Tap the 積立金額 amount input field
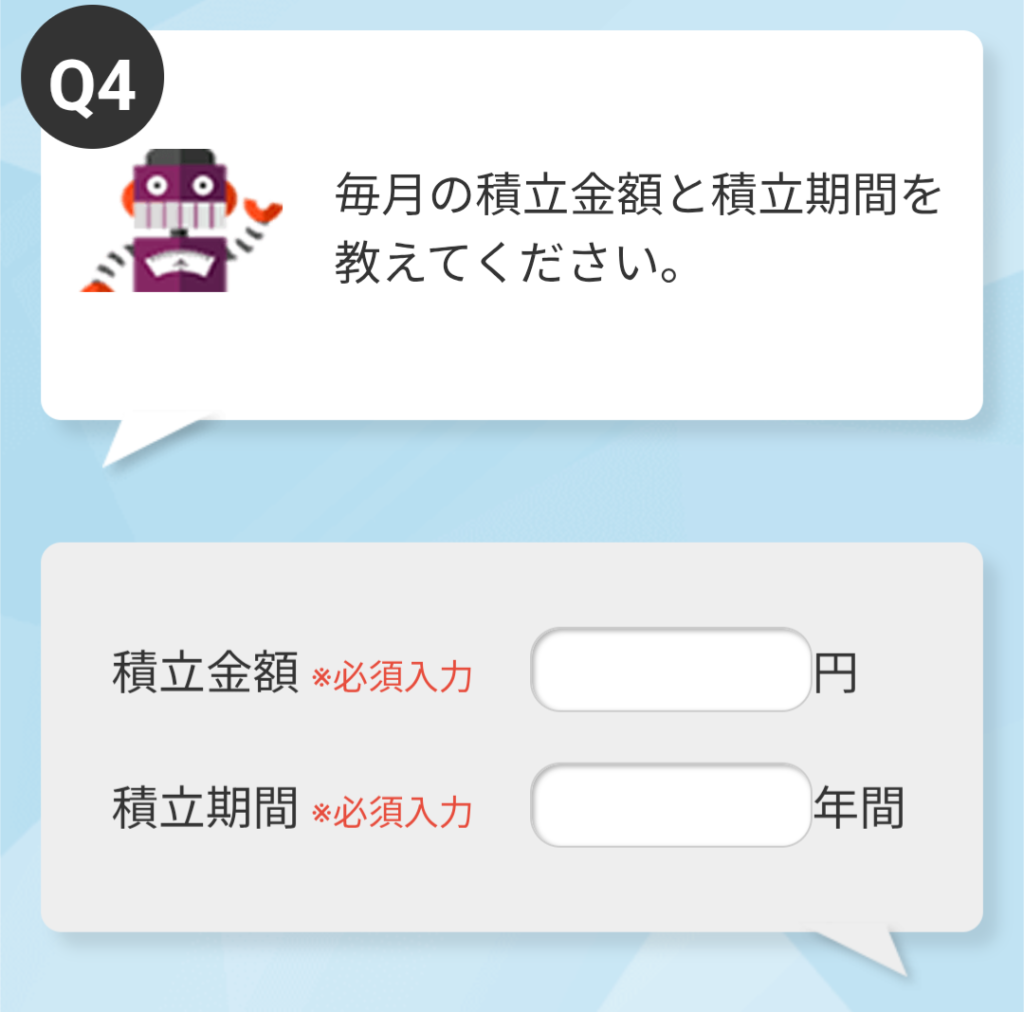The image size is (1024, 1012). point(670,670)
